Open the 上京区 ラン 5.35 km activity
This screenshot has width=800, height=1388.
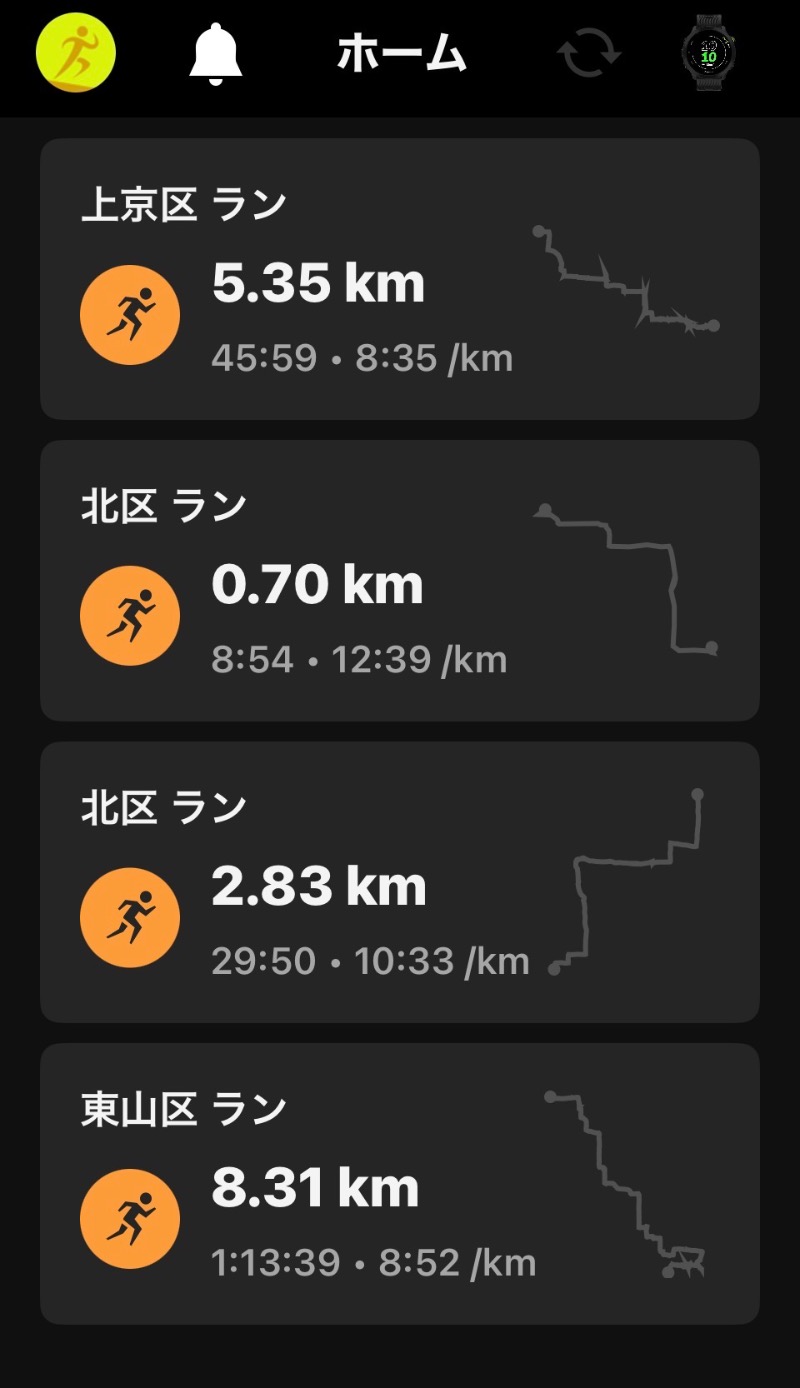tap(400, 279)
